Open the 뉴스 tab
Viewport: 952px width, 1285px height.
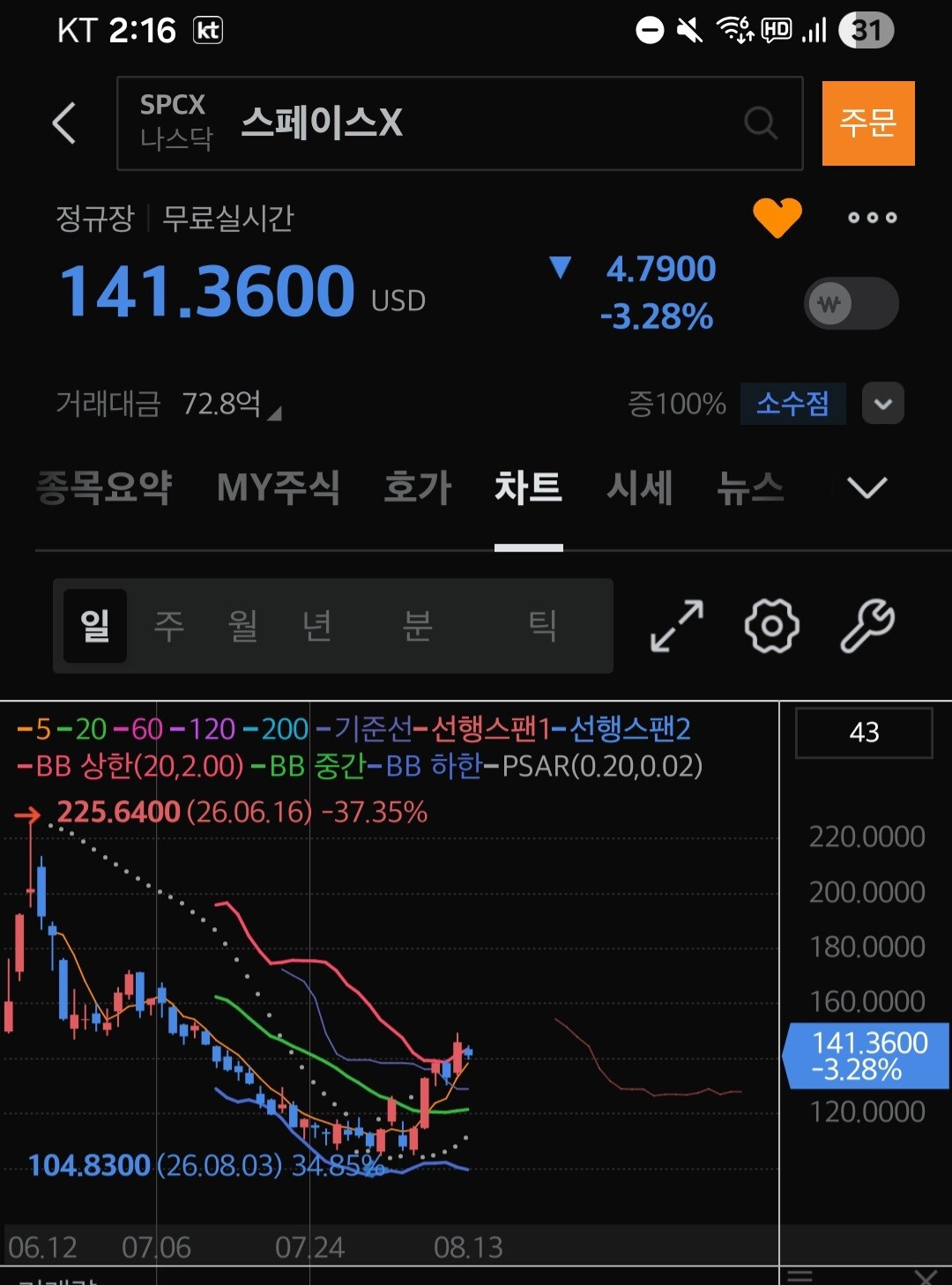click(x=750, y=487)
